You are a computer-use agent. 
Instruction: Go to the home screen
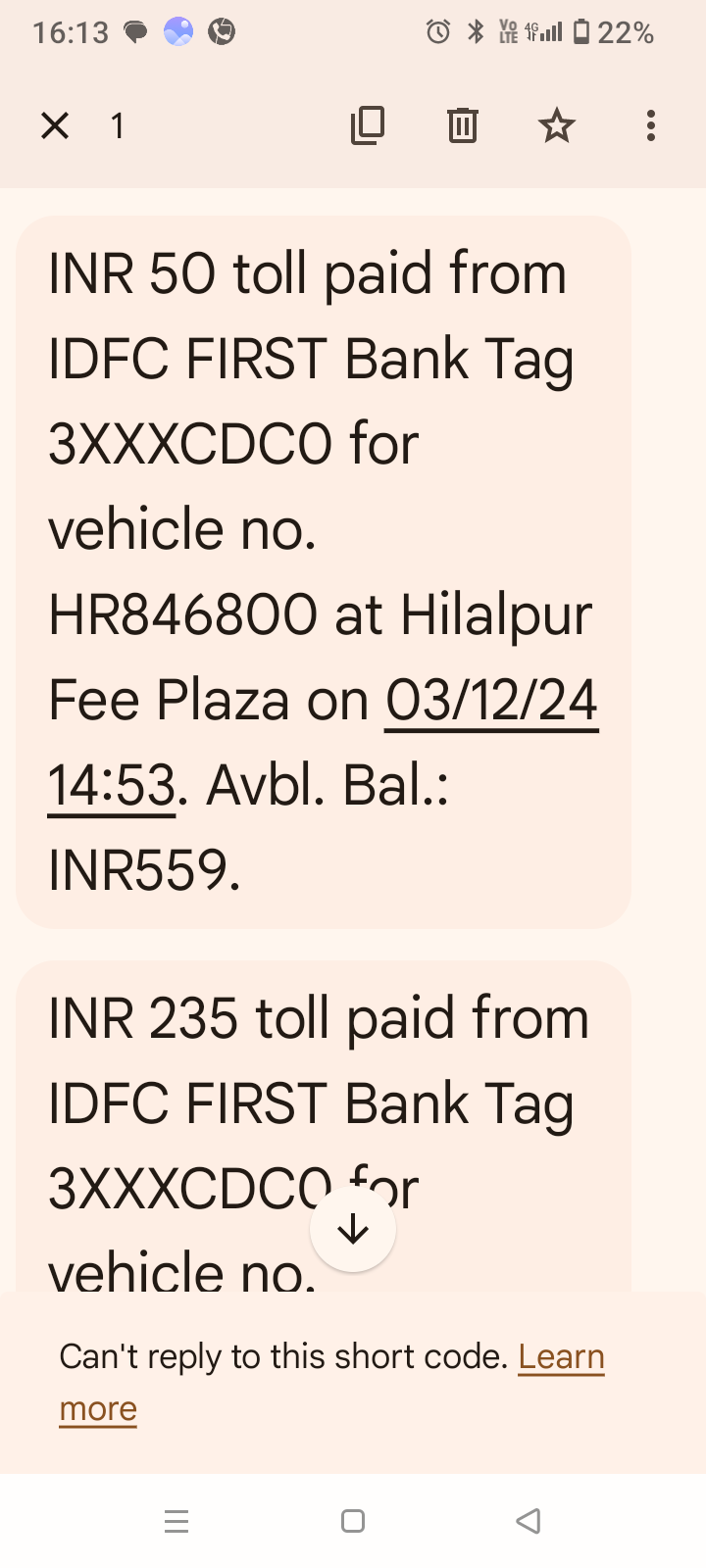pyautogui.click(x=353, y=1521)
